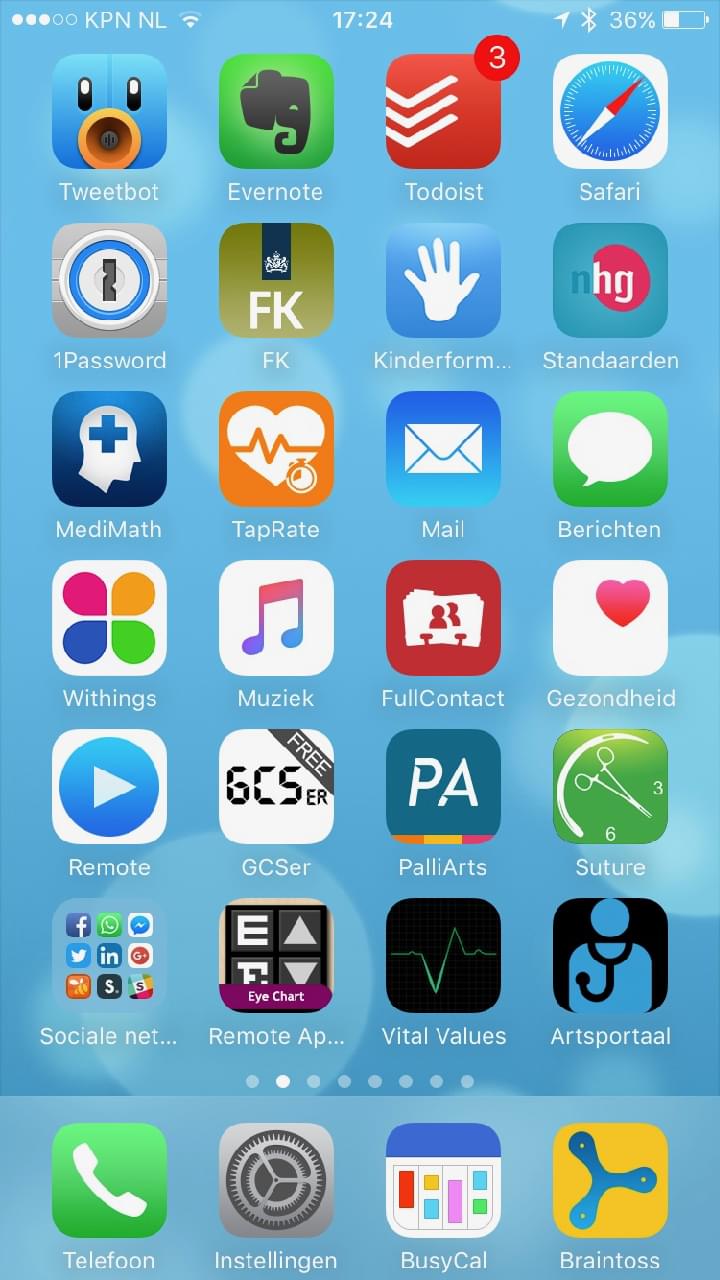
Task: Open the Gezondheid health app
Action: 610,618
